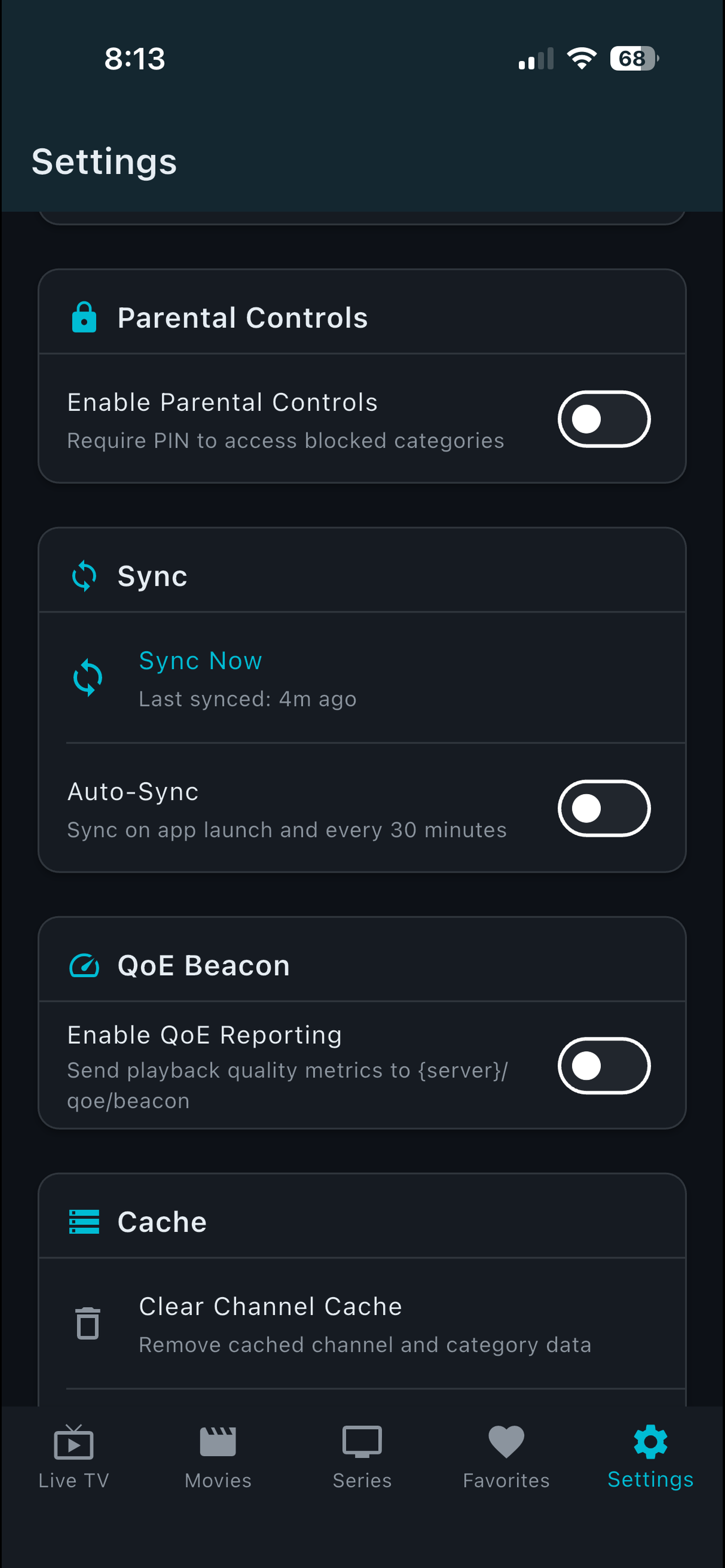Tap the Settings page title
The image size is (725, 1568).
(104, 161)
